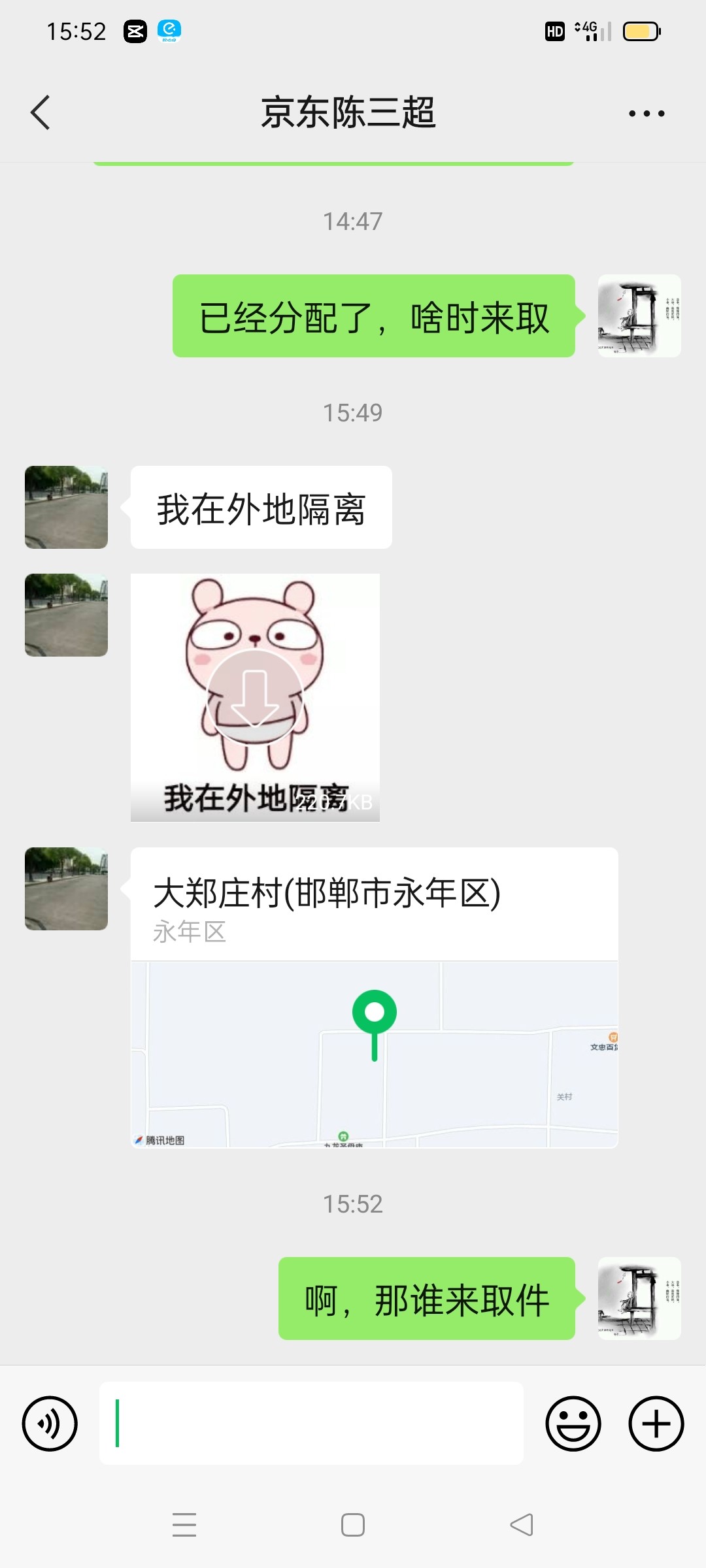The width and height of the screenshot is (706, 1568).
Task: Focus the message text field
Action: 311,1424
